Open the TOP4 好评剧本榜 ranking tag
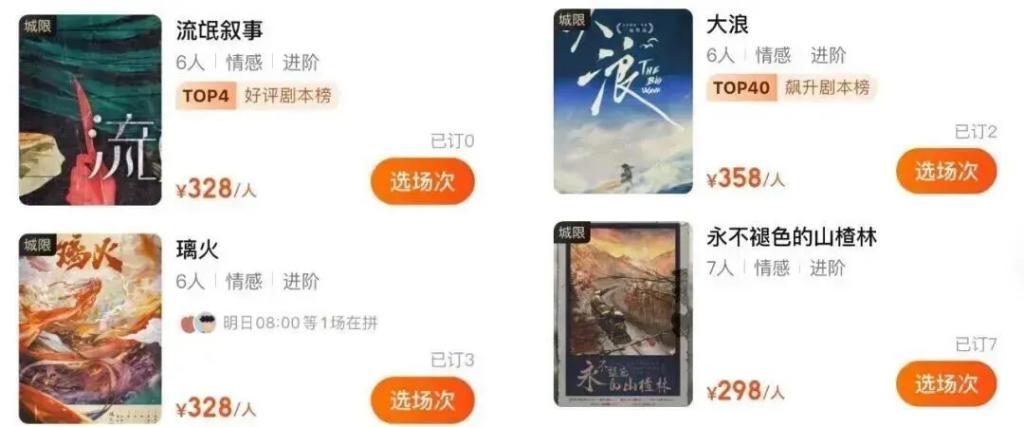This screenshot has width=1024, height=427. (x=258, y=96)
